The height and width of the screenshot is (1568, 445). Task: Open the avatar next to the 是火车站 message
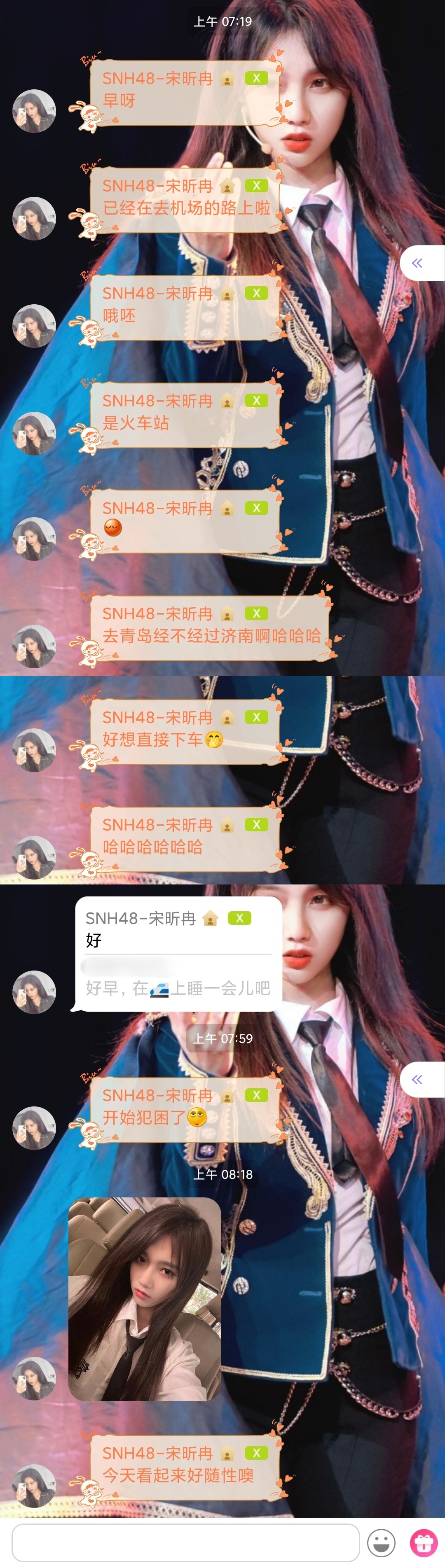tap(34, 434)
